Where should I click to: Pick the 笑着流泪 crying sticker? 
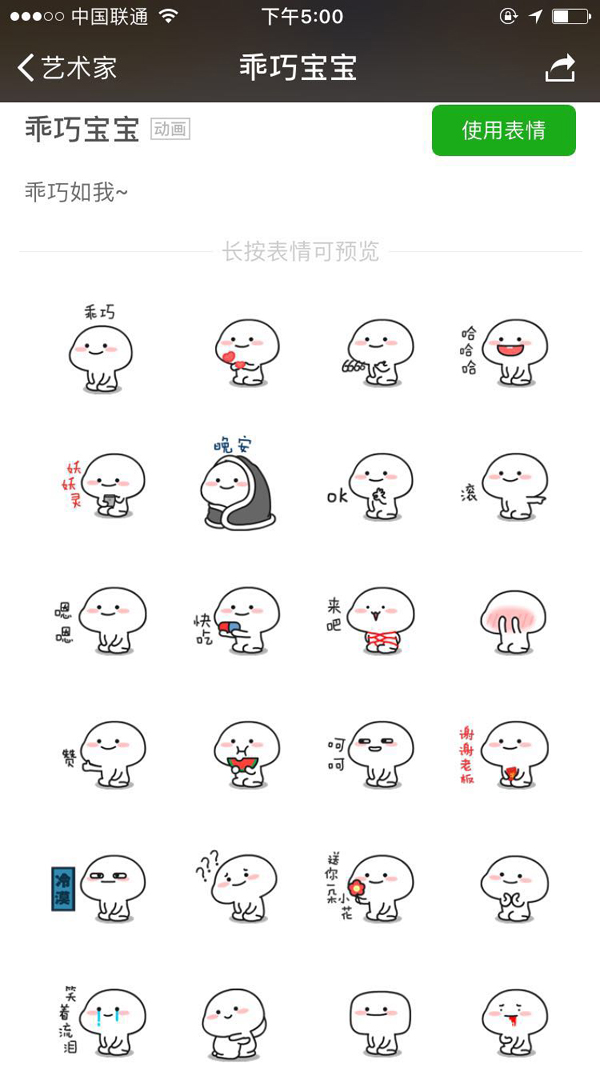point(102,1020)
